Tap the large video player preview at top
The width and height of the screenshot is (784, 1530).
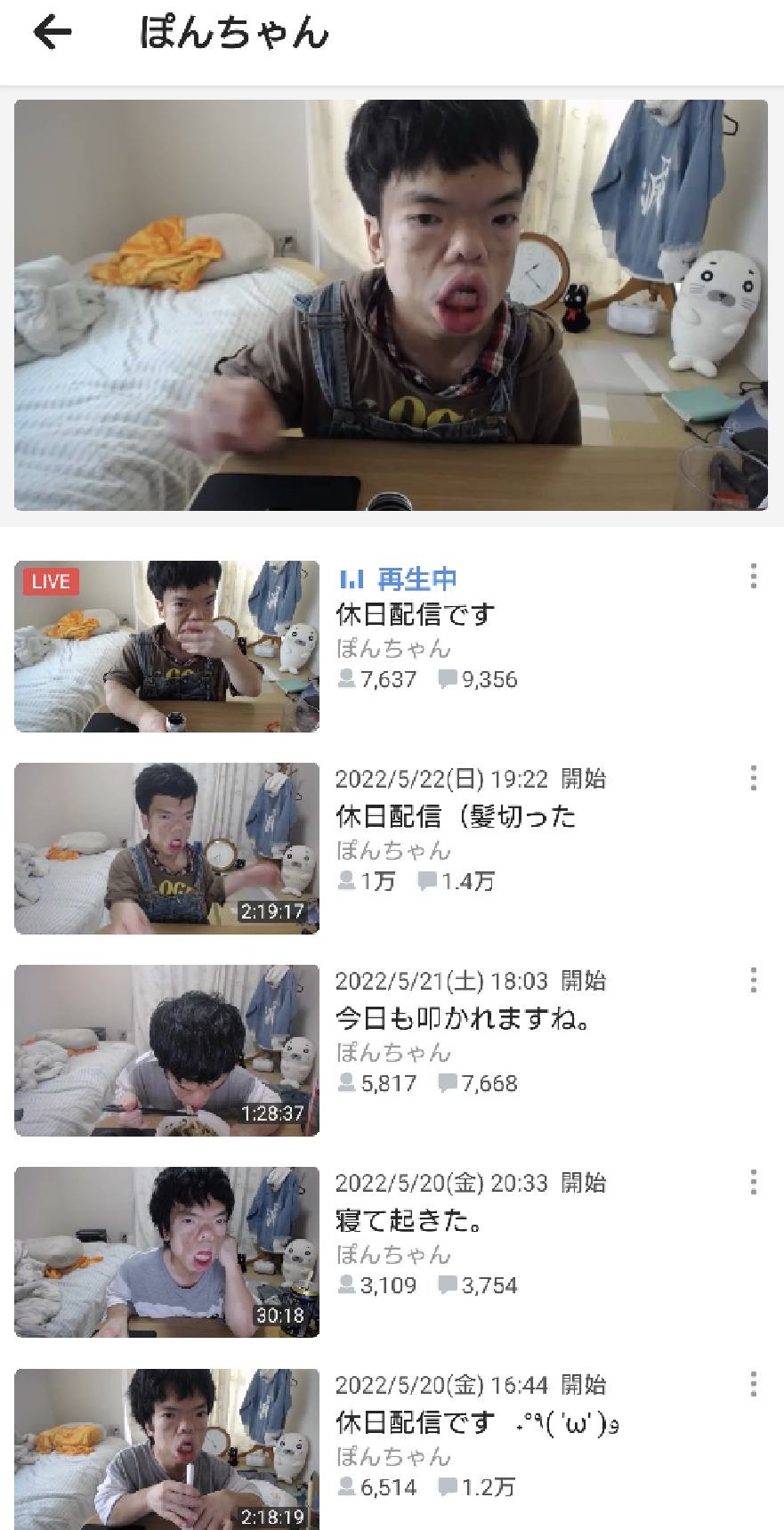[x=392, y=307]
